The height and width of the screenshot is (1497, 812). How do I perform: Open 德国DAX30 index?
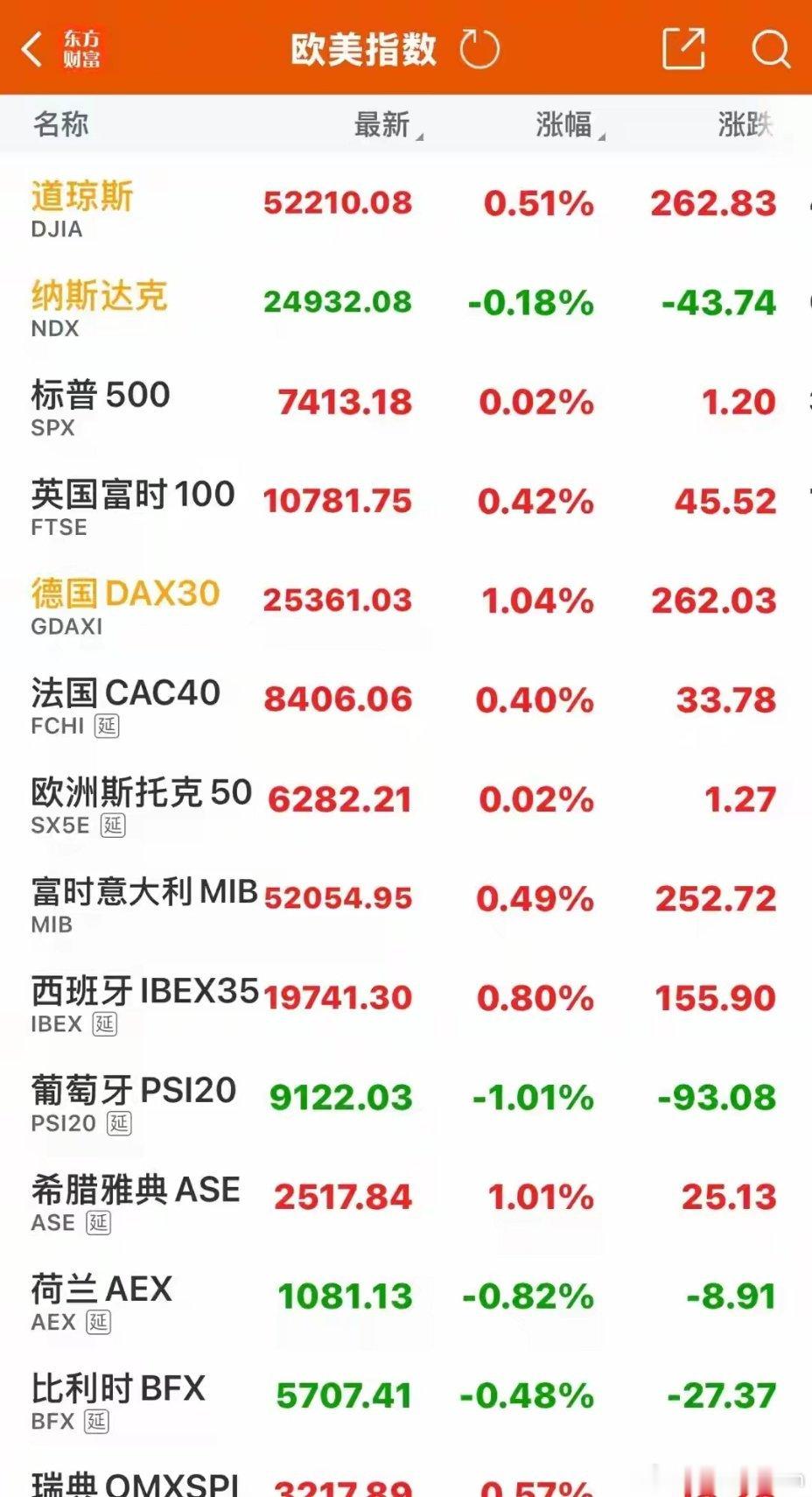click(x=406, y=601)
